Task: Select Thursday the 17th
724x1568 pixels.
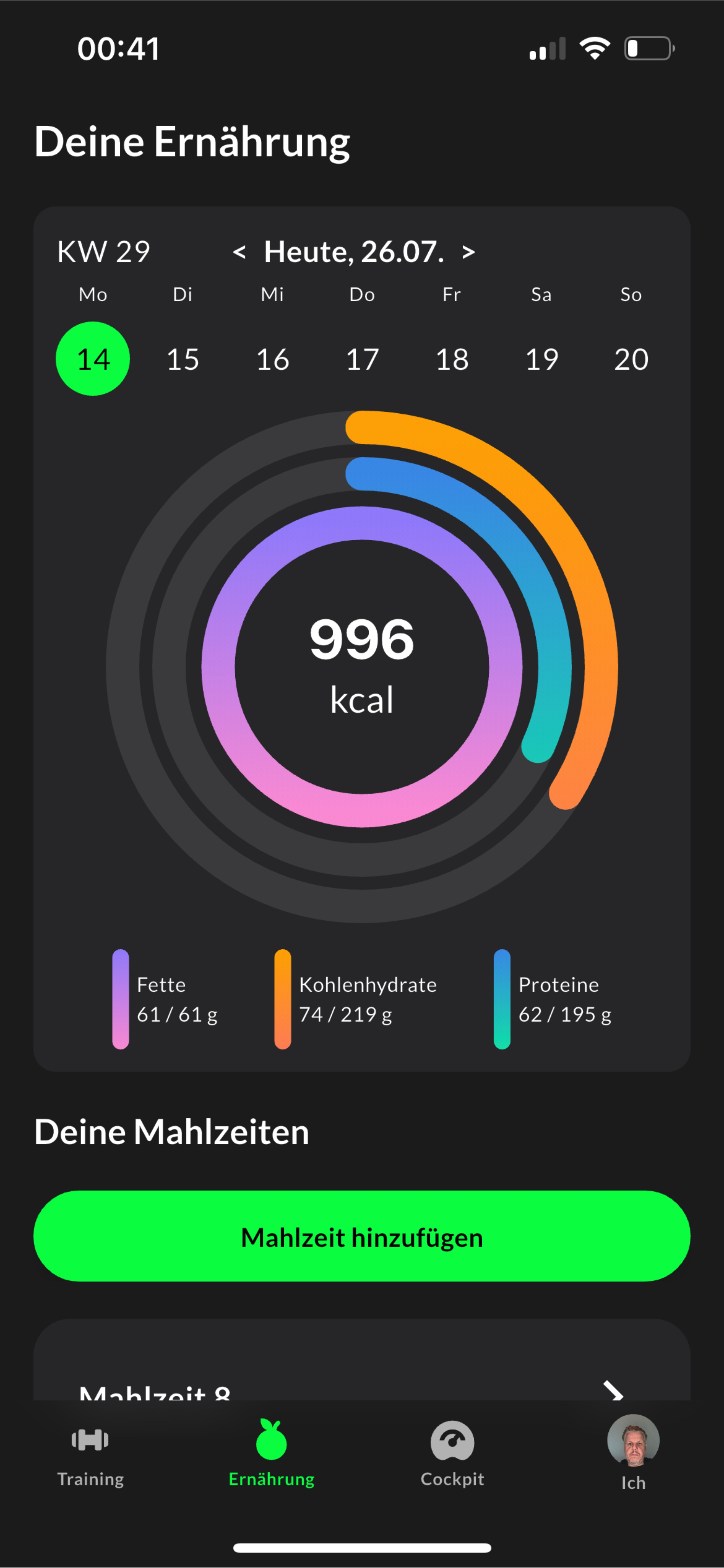Action: point(362,359)
